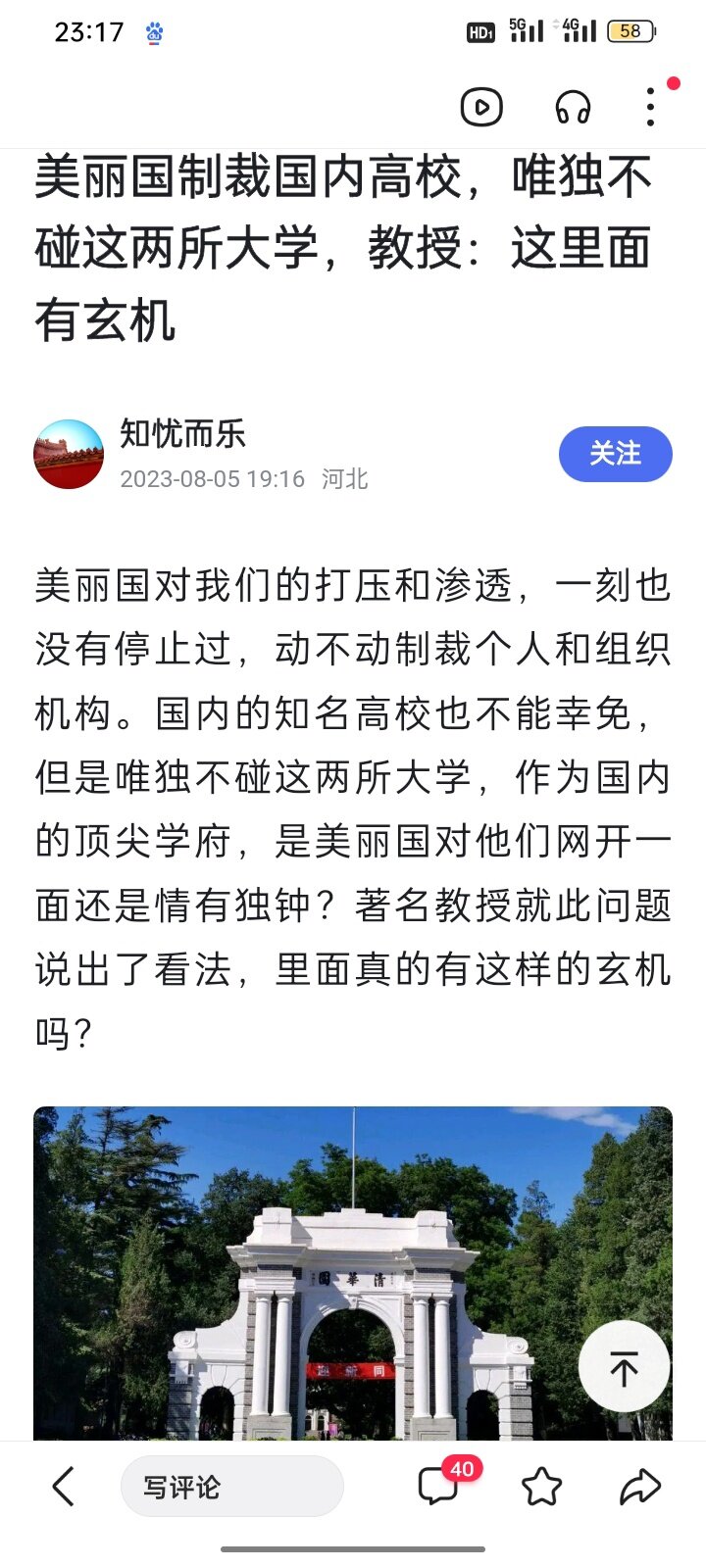Tap the 写评论 comment field
The width and height of the screenshot is (706, 1568).
click(x=231, y=1487)
